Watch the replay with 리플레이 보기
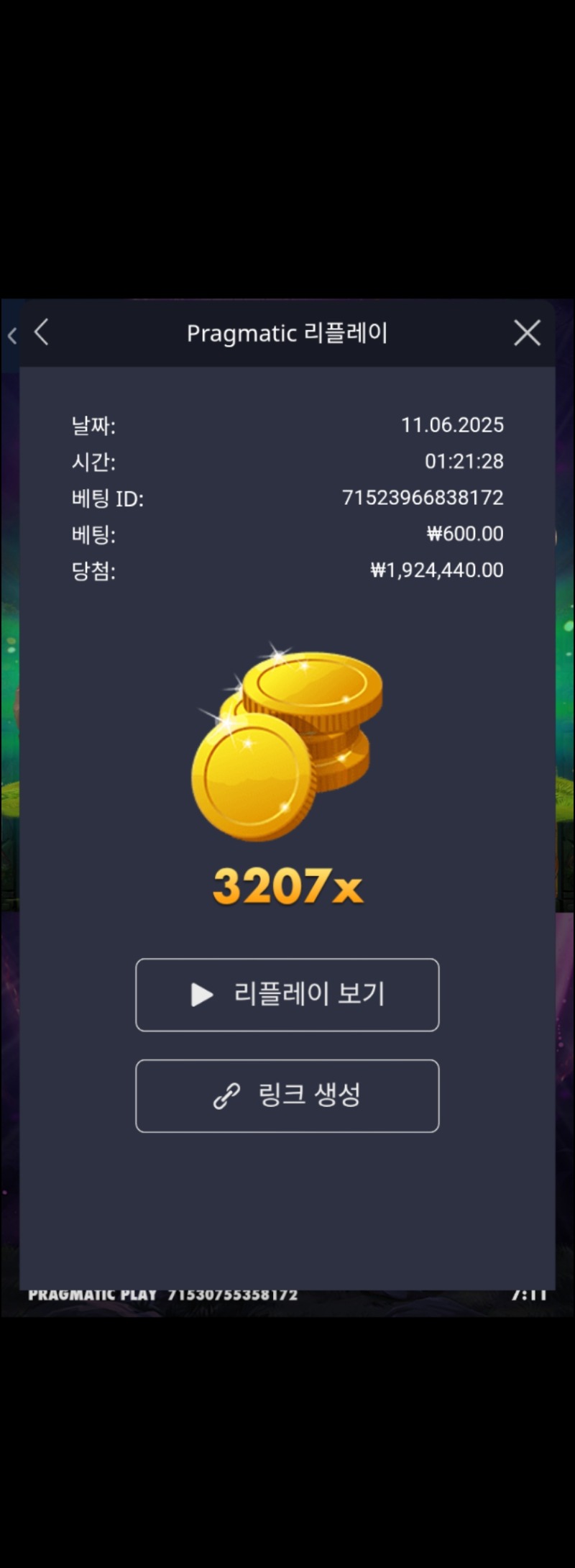This screenshot has height=1568, width=575. (x=287, y=995)
